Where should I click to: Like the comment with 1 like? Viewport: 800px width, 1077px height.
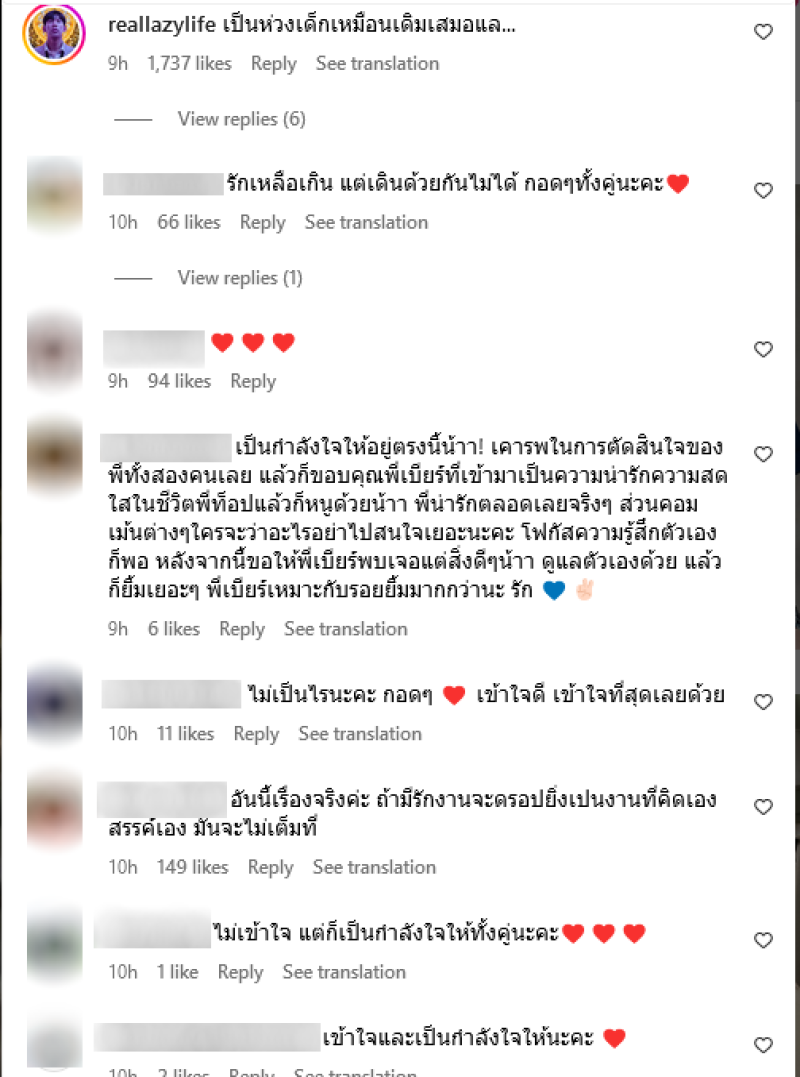(x=763, y=940)
